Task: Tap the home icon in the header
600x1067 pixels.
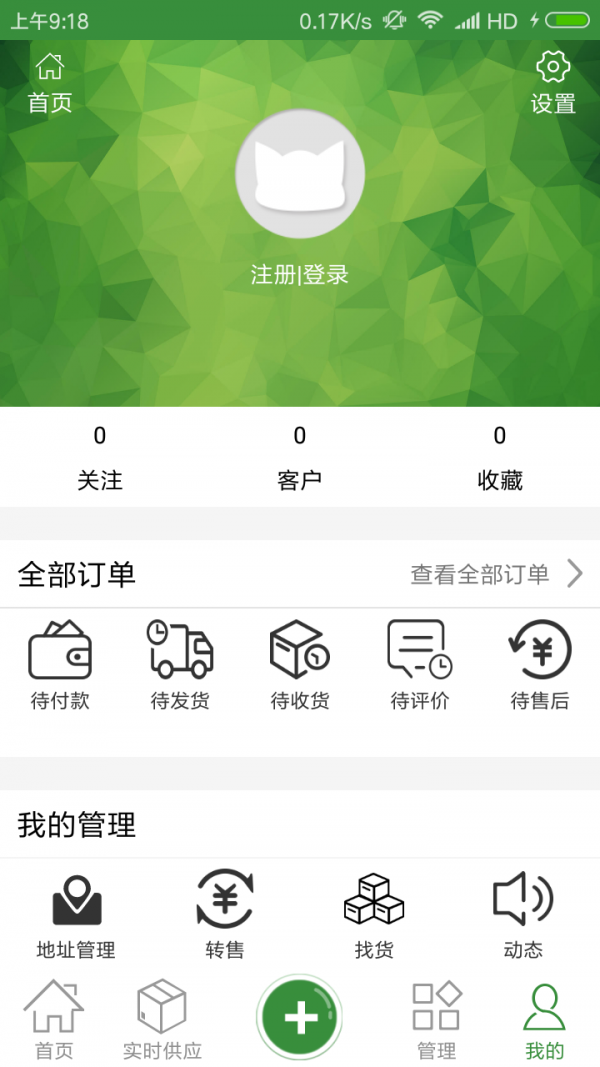Action: tap(49, 83)
